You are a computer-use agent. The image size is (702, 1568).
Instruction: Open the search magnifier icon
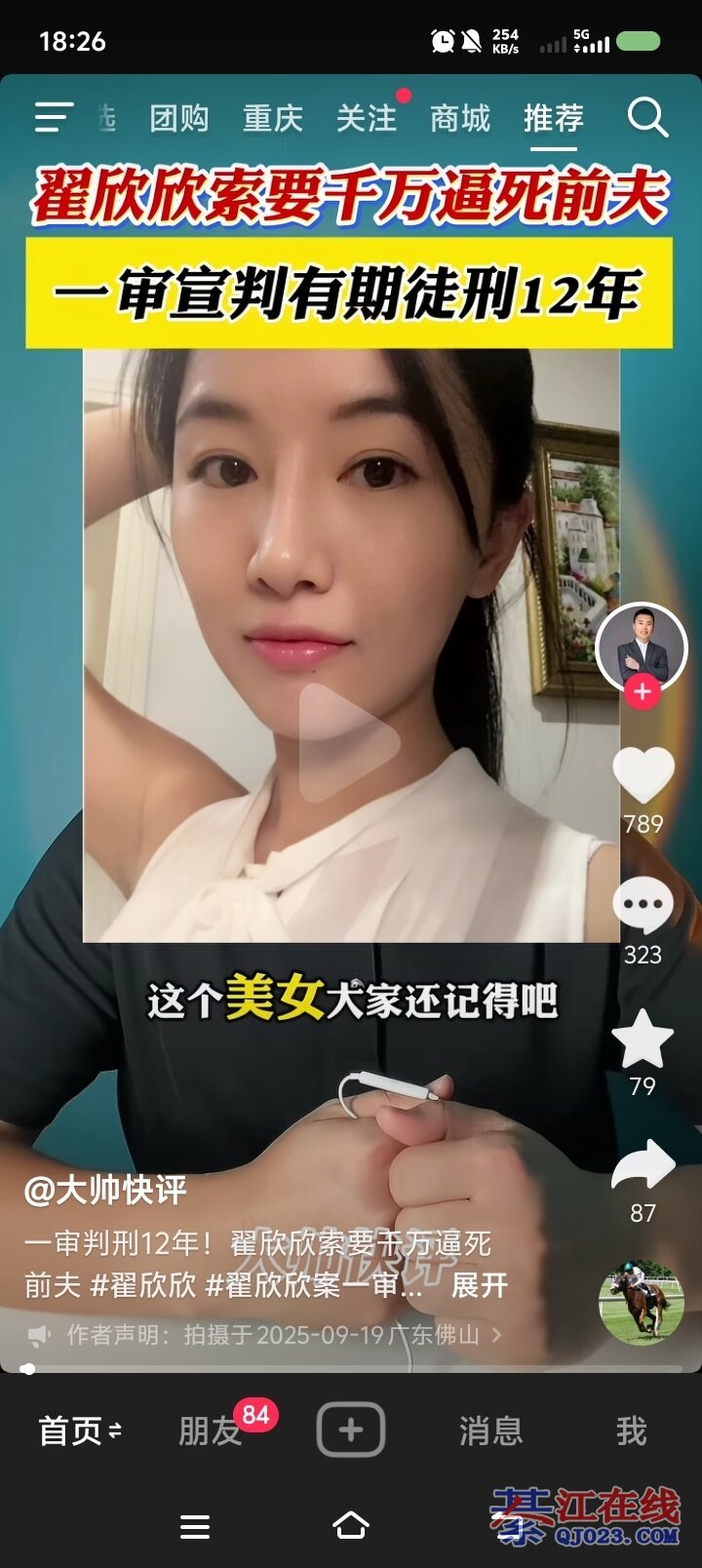pyautogui.click(x=647, y=118)
